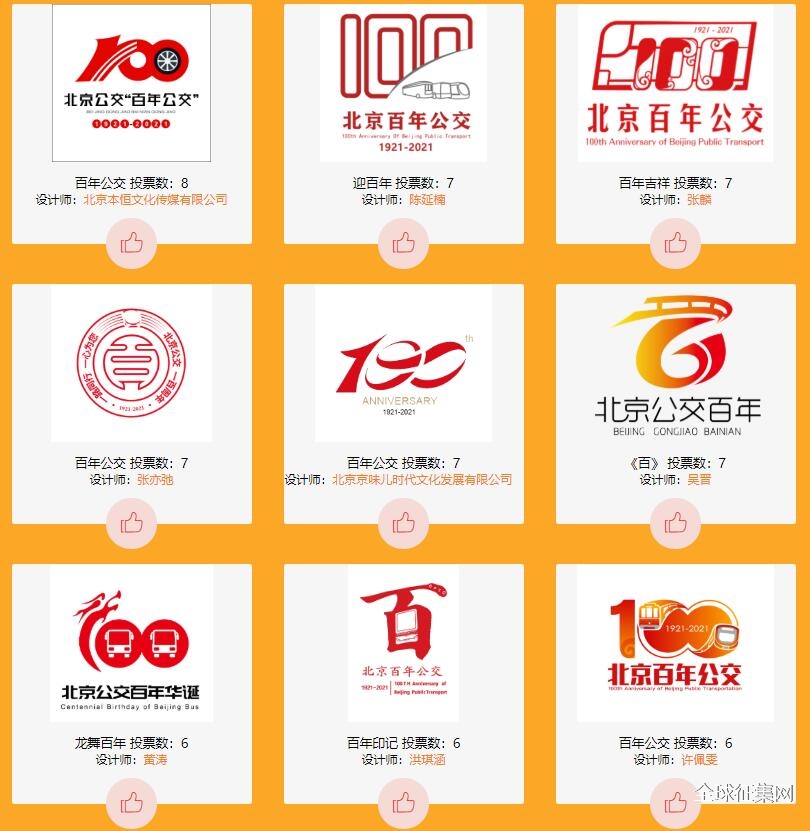
Task: Like the 迎百年 logo by 陈延楠
Action: (x=403, y=243)
